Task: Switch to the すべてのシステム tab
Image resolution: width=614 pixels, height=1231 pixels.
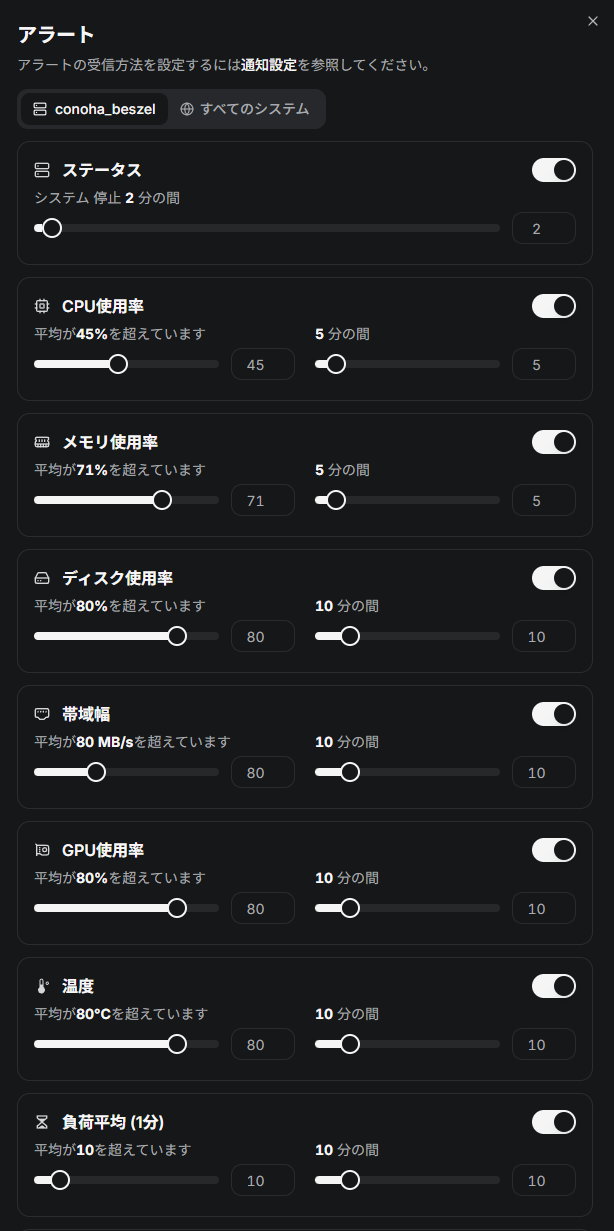Action: coord(245,109)
